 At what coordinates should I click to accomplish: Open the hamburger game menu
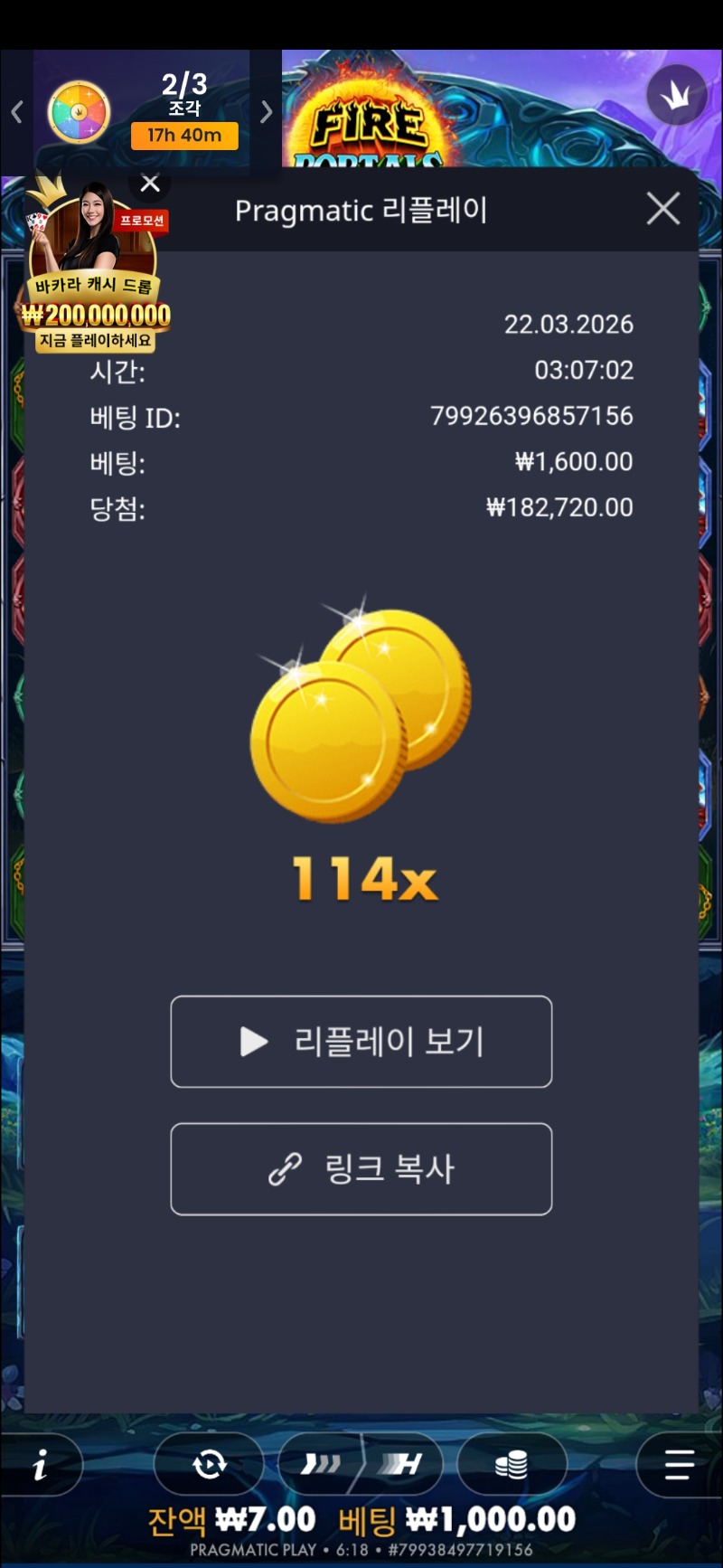pos(679,1464)
